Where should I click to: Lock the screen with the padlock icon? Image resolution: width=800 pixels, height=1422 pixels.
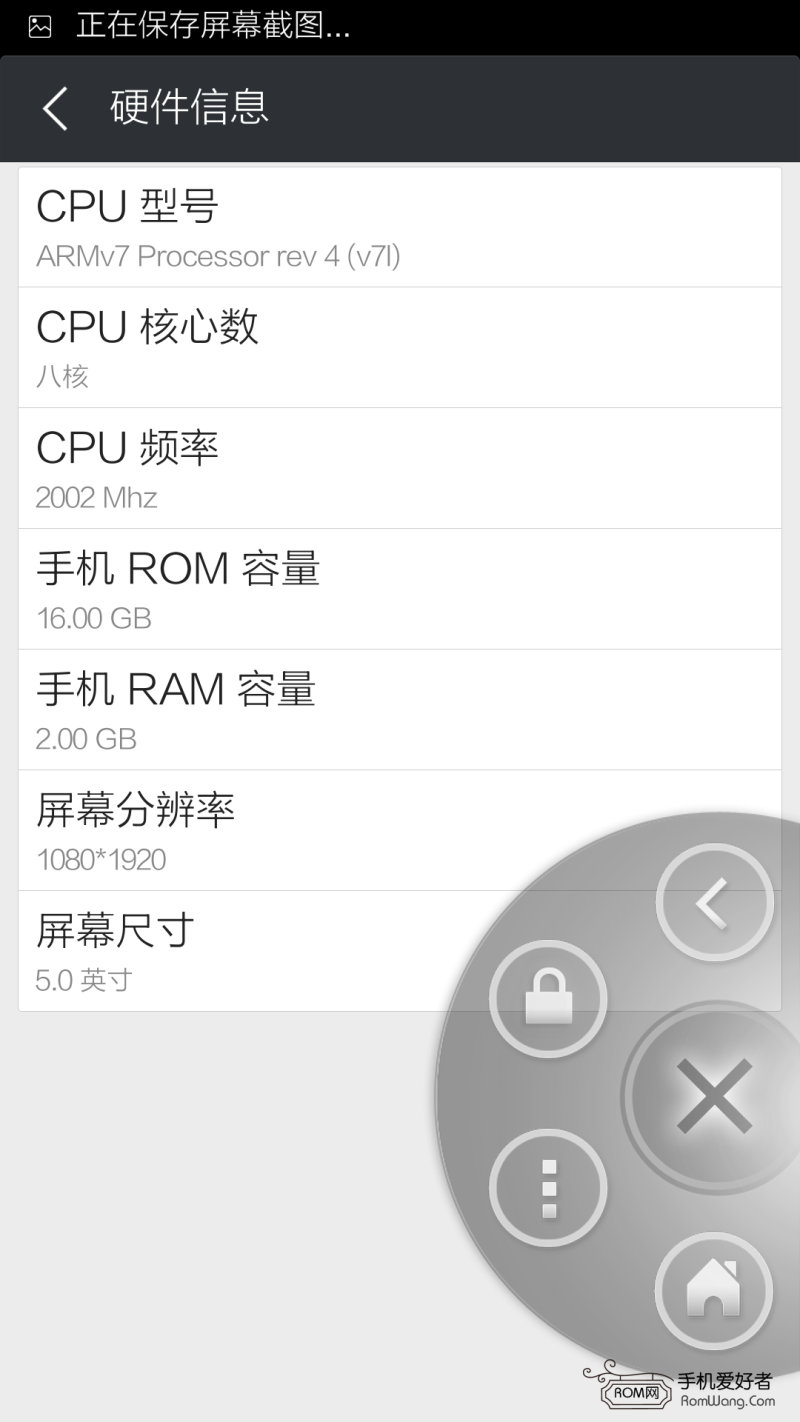548,999
